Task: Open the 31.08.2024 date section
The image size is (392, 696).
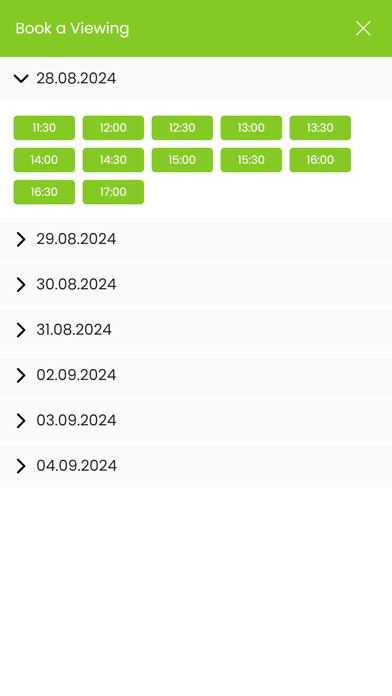Action: click(x=196, y=330)
